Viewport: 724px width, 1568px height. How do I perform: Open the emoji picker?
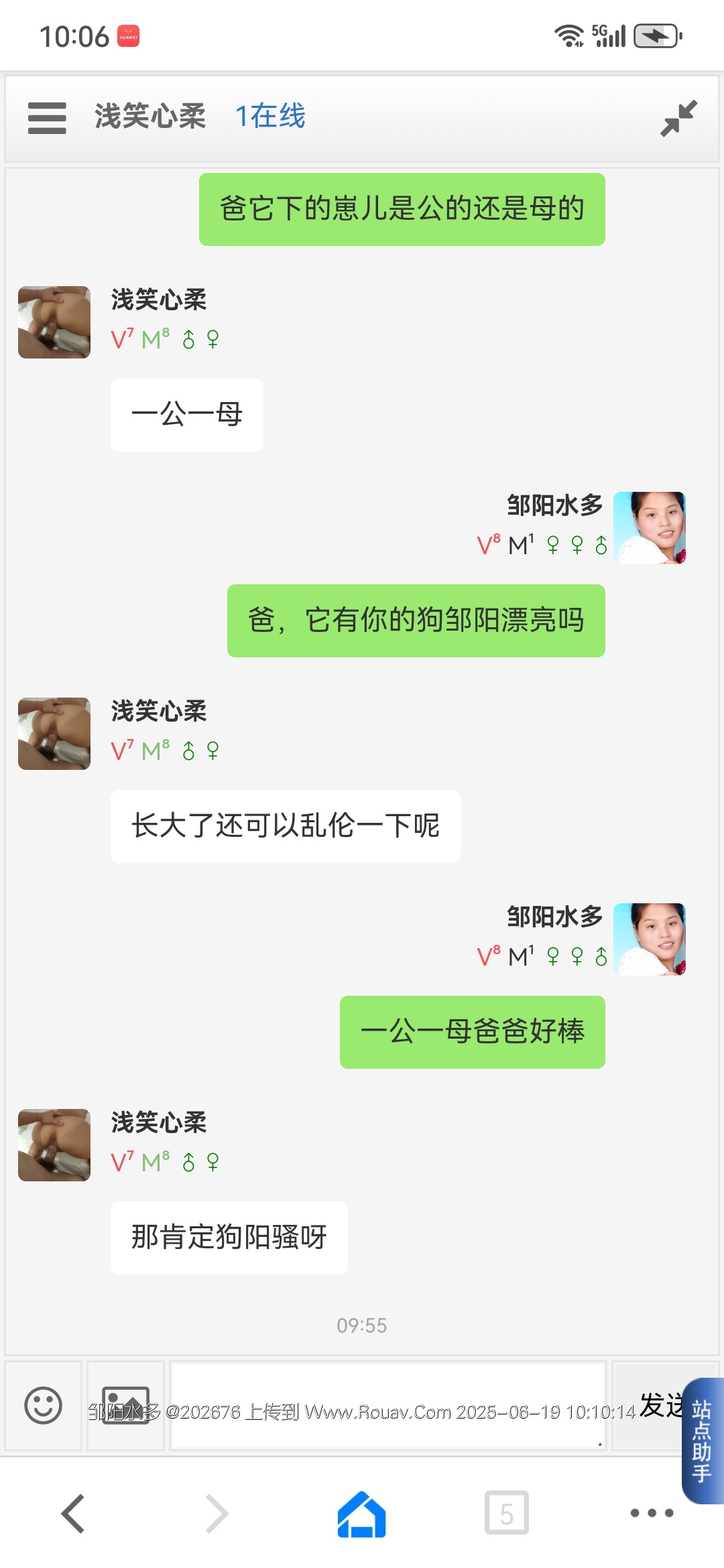click(44, 1405)
